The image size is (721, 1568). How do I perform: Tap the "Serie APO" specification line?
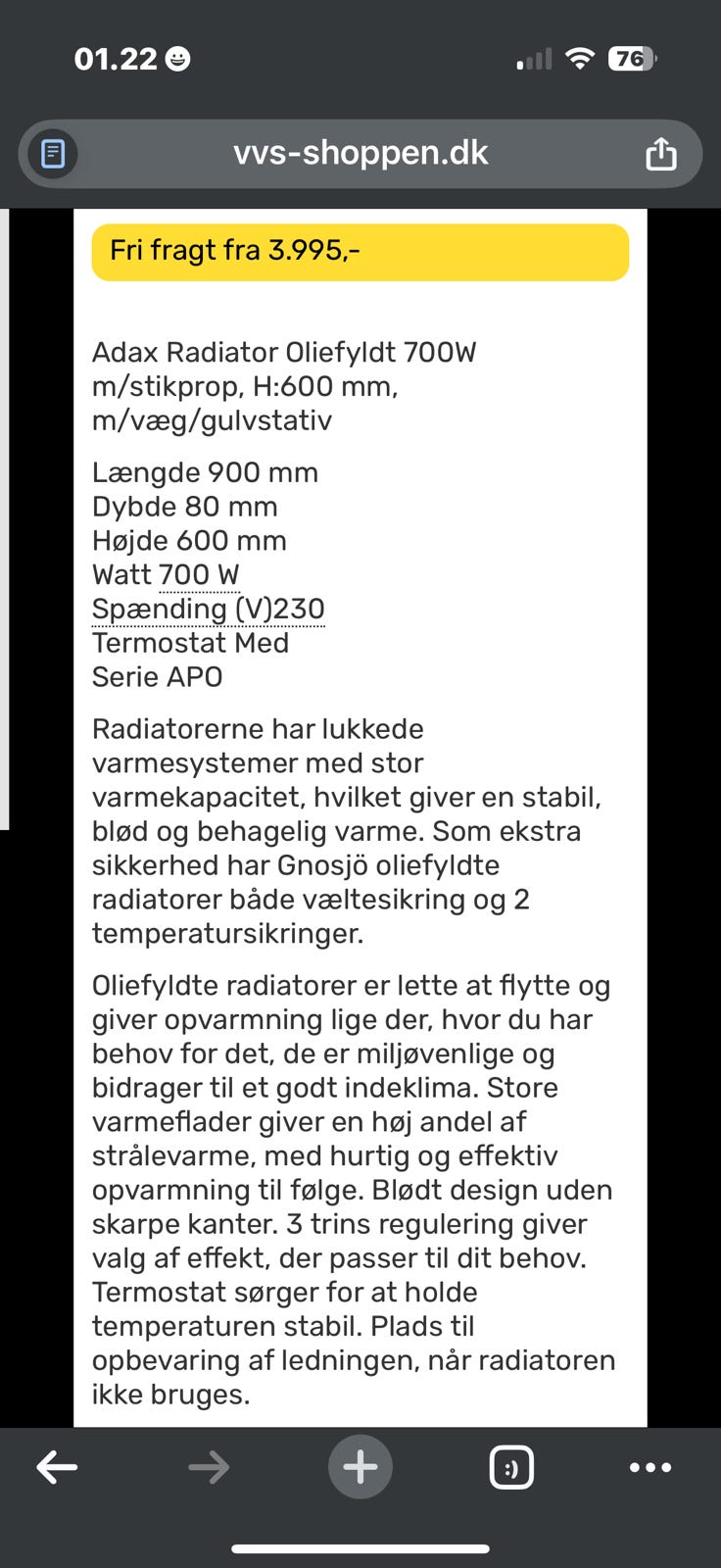[x=158, y=676]
